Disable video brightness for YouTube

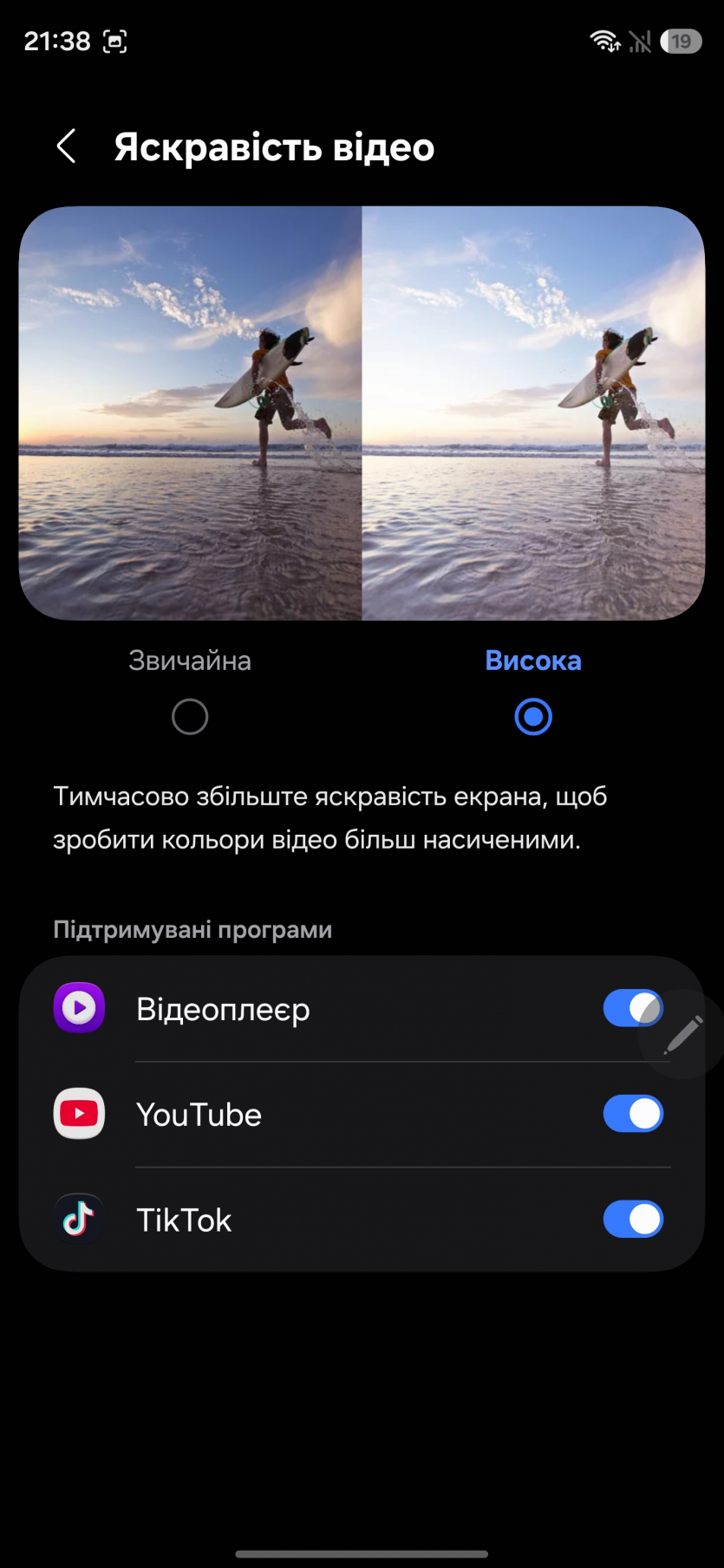coord(633,1114)
